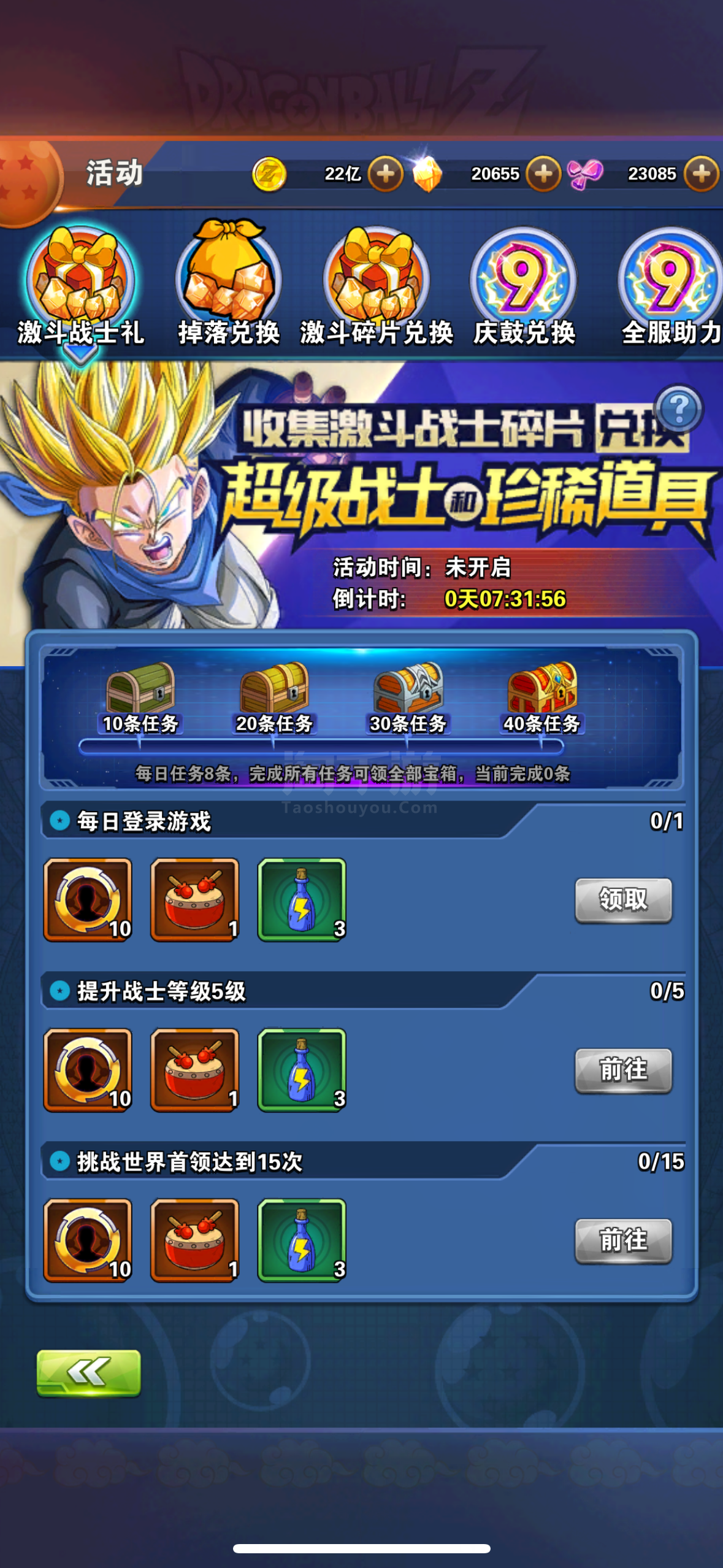This screenshot has width=723, height=1568.
Task: Open the 全服助力 activity tab
Action: click(671, 285)
